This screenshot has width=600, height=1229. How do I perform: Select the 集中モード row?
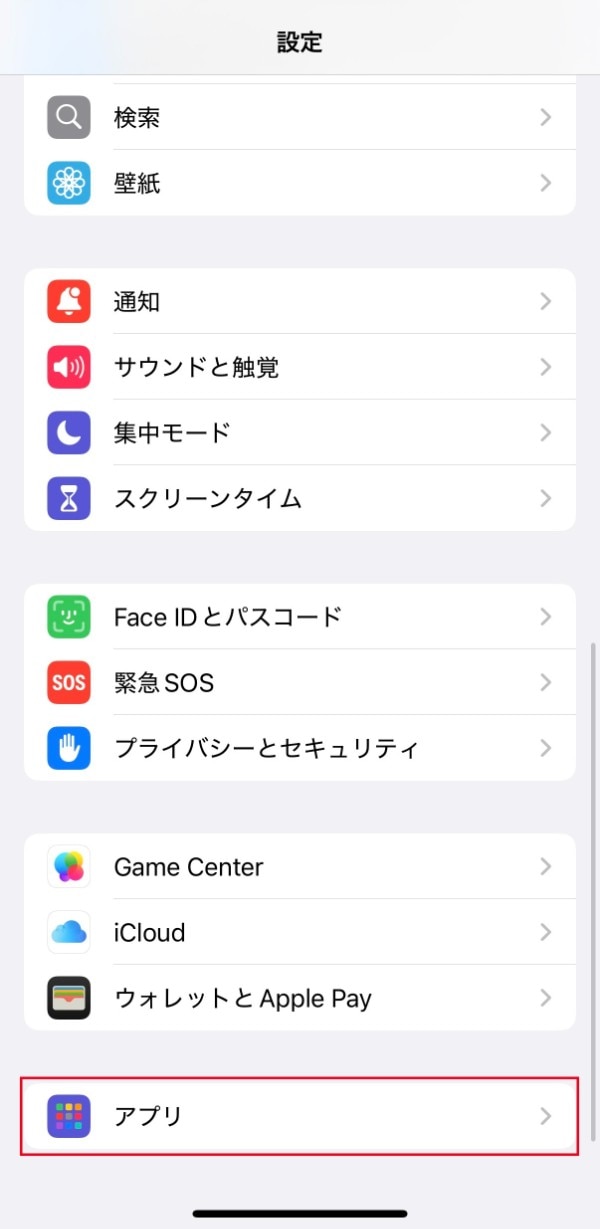pos(300,432)
